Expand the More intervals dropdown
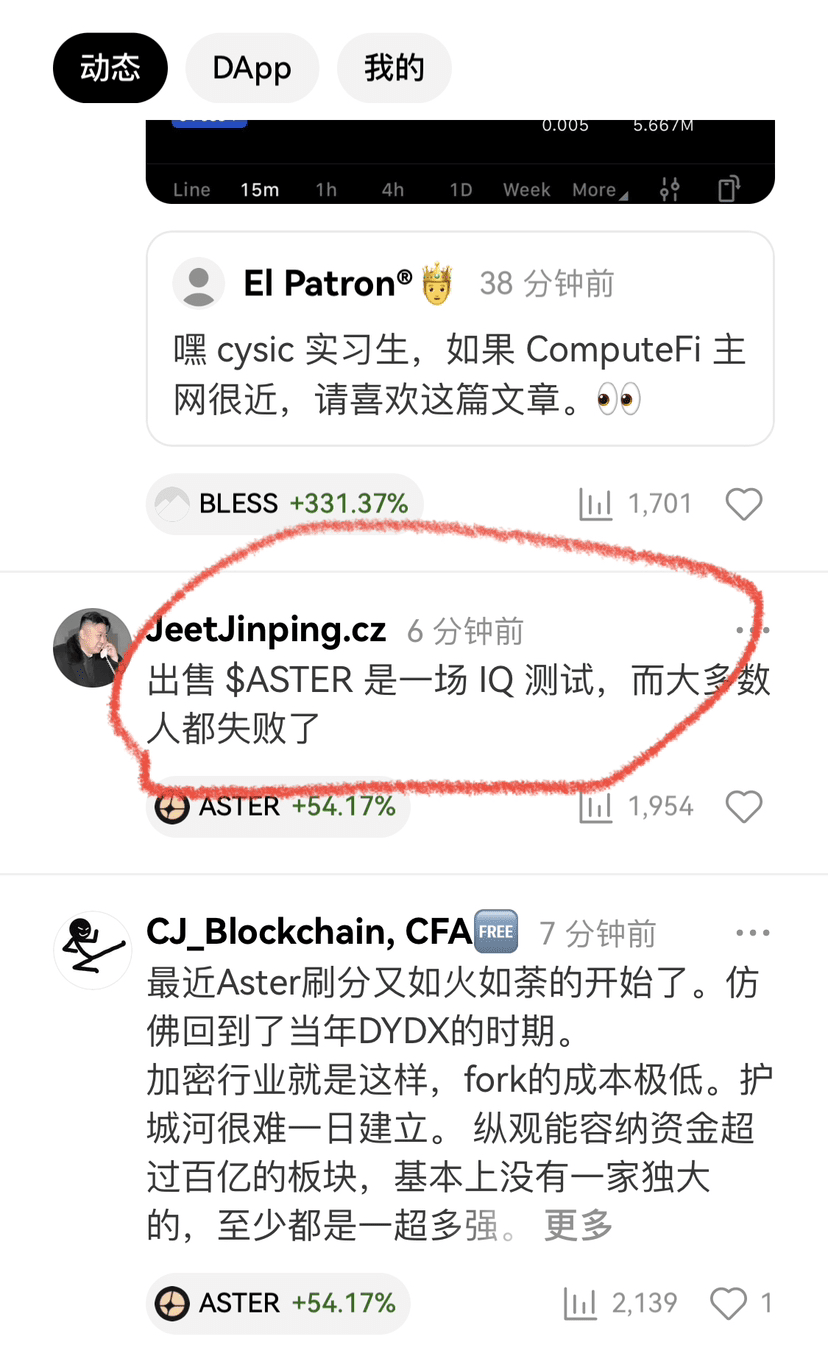Viewport: 828px width, 1370px height. click(600, 189)
